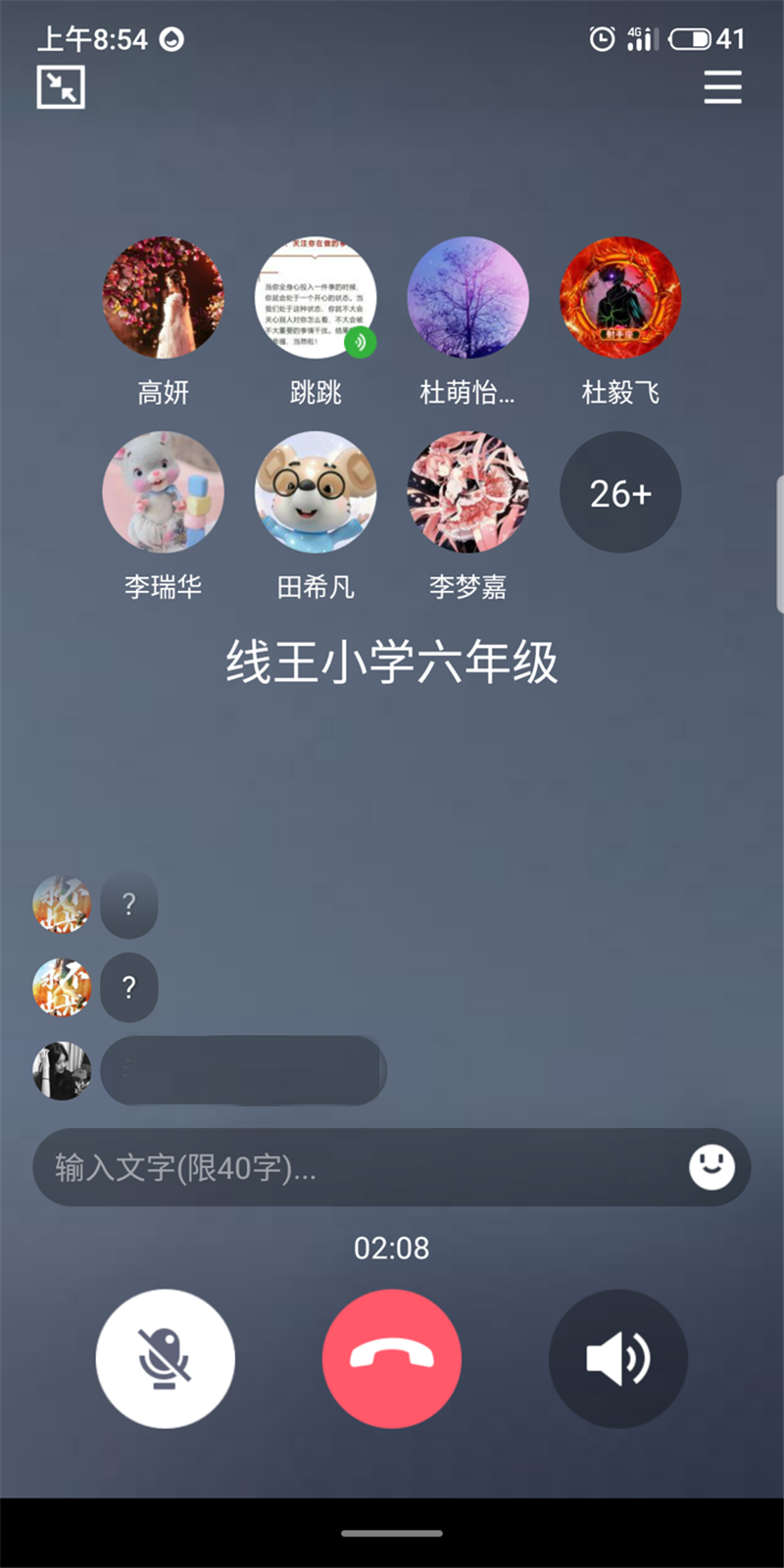Show the 26+ more participants
Image resolution: width=784 pixels, height=1568 pixels.
(619, 492)
